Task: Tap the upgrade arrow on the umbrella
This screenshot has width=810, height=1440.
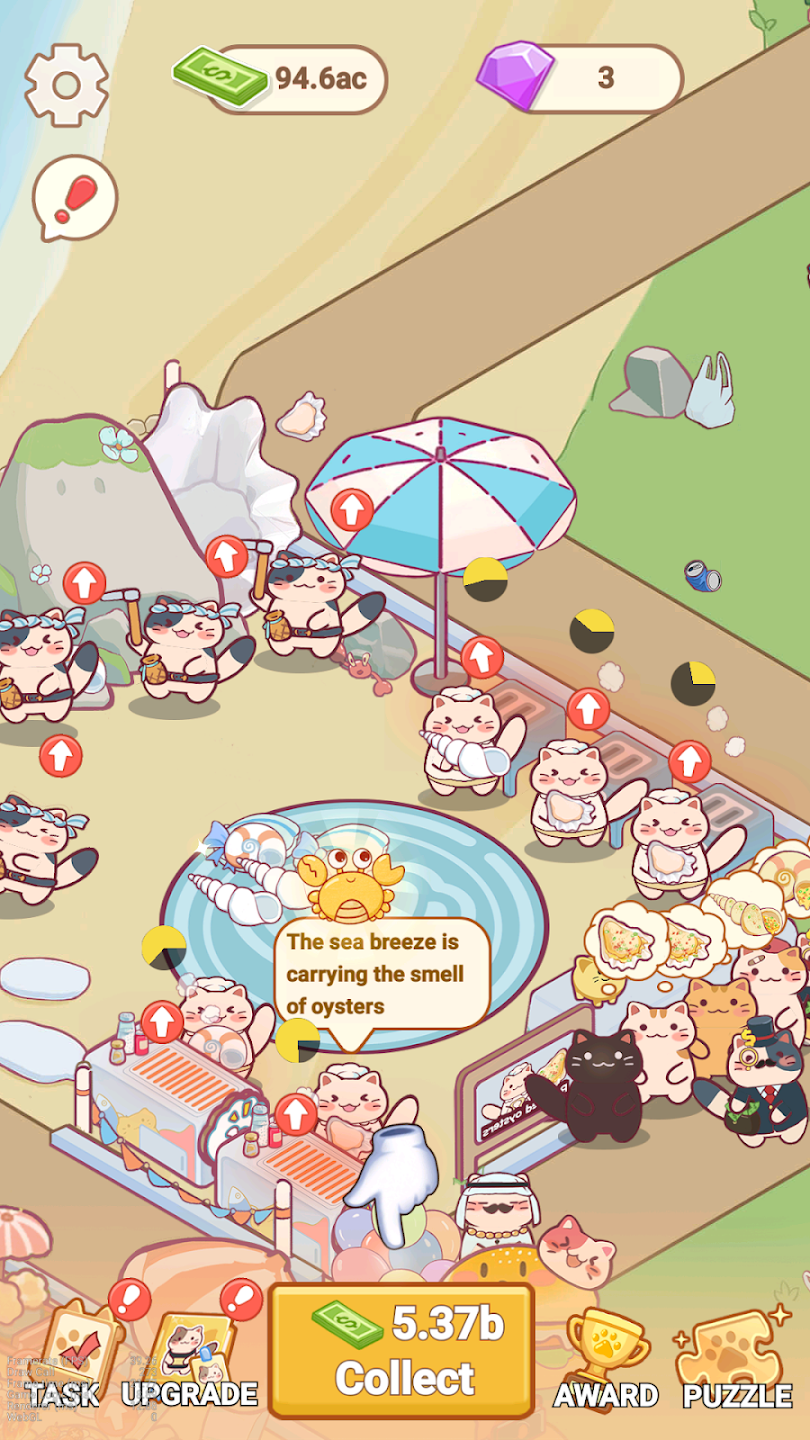Action: 352,510
